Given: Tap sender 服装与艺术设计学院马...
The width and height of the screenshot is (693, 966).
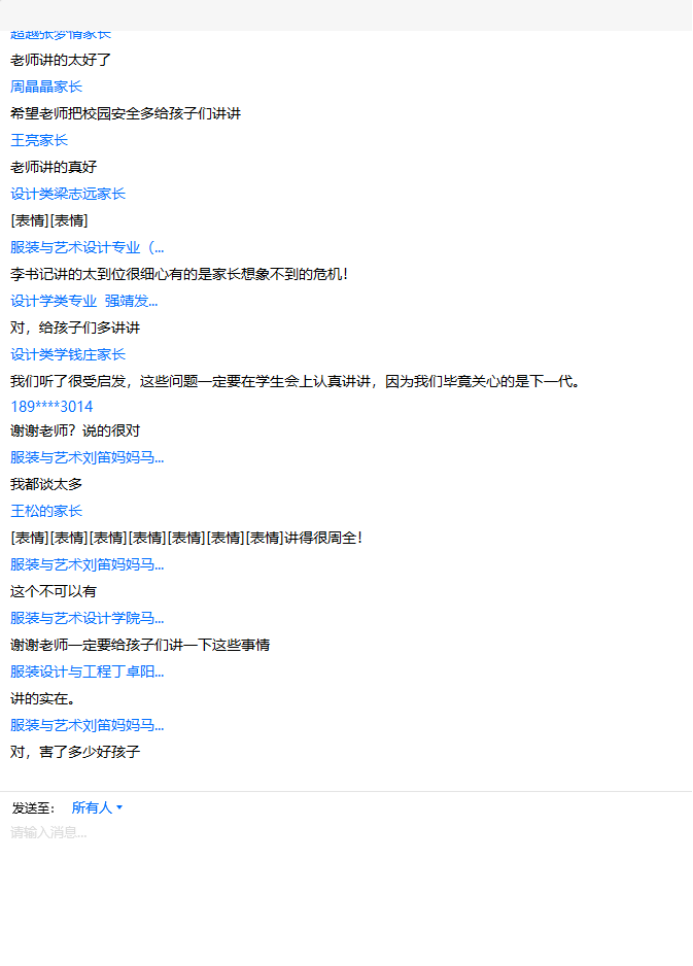Looking at the screenshot, I should (87, 618).
